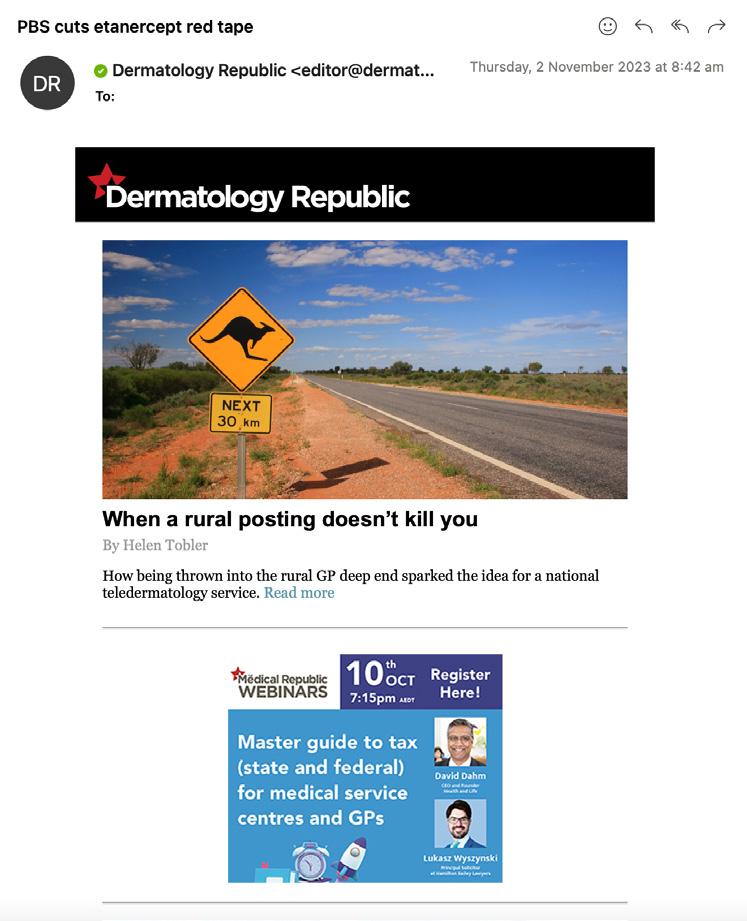This screenshot has width=747, height=921.
Task: Open the Medical Republic tax webinar banner
Action: pos(364,768)
